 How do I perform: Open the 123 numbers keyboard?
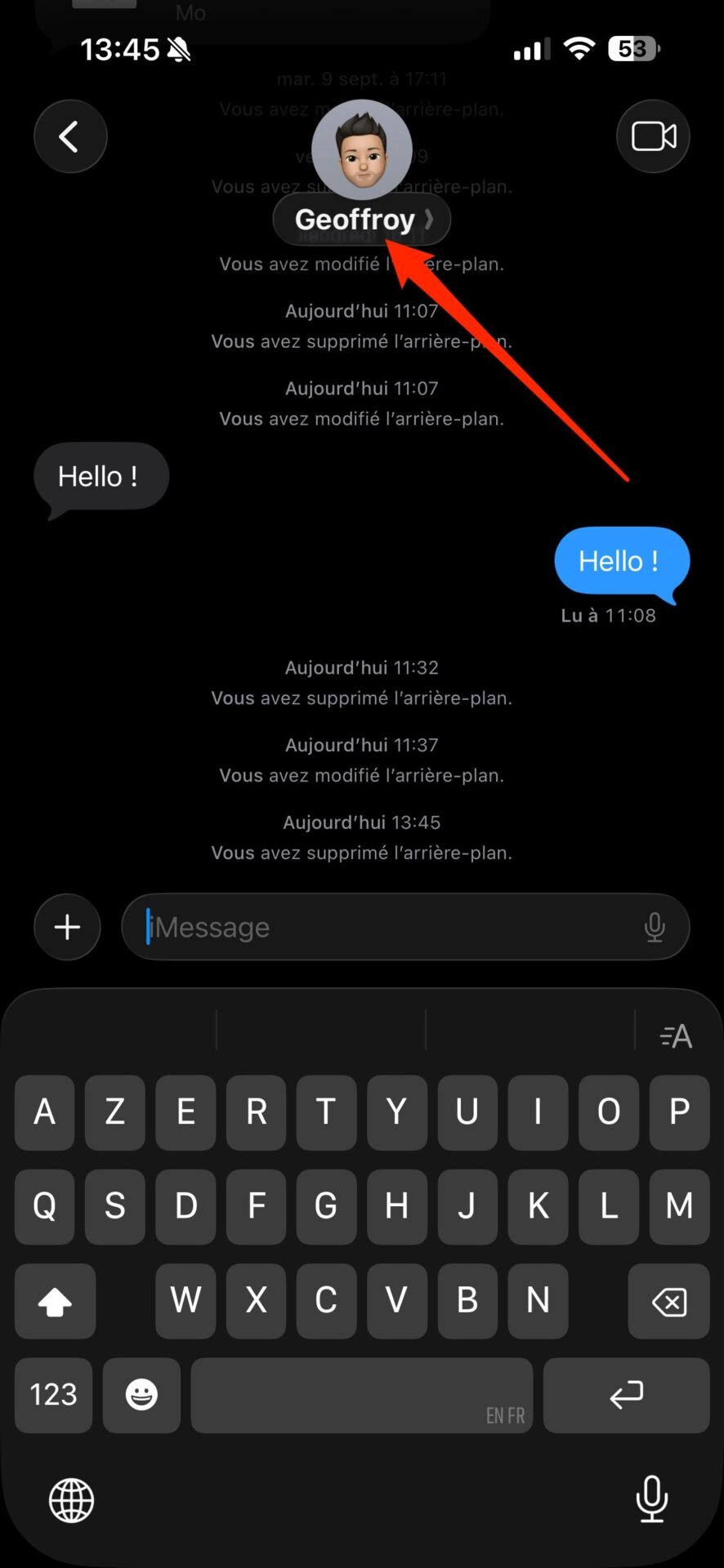point(53,1395)
